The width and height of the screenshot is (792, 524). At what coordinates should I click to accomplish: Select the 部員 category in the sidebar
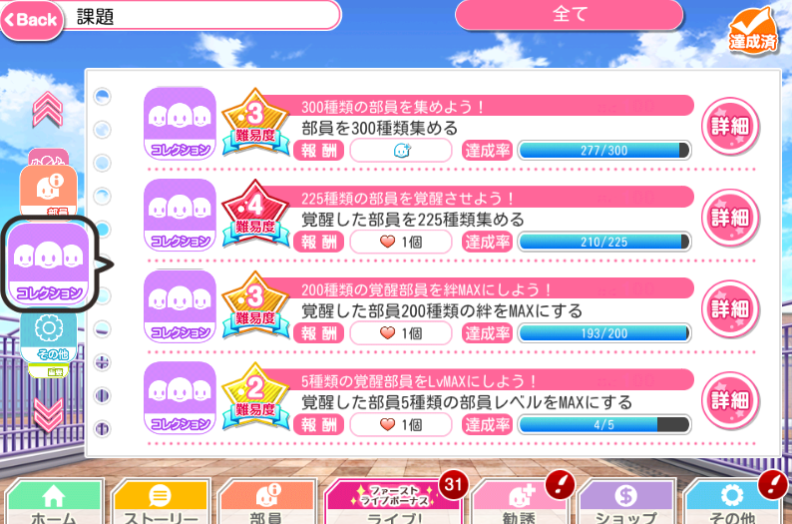(48, 190)
